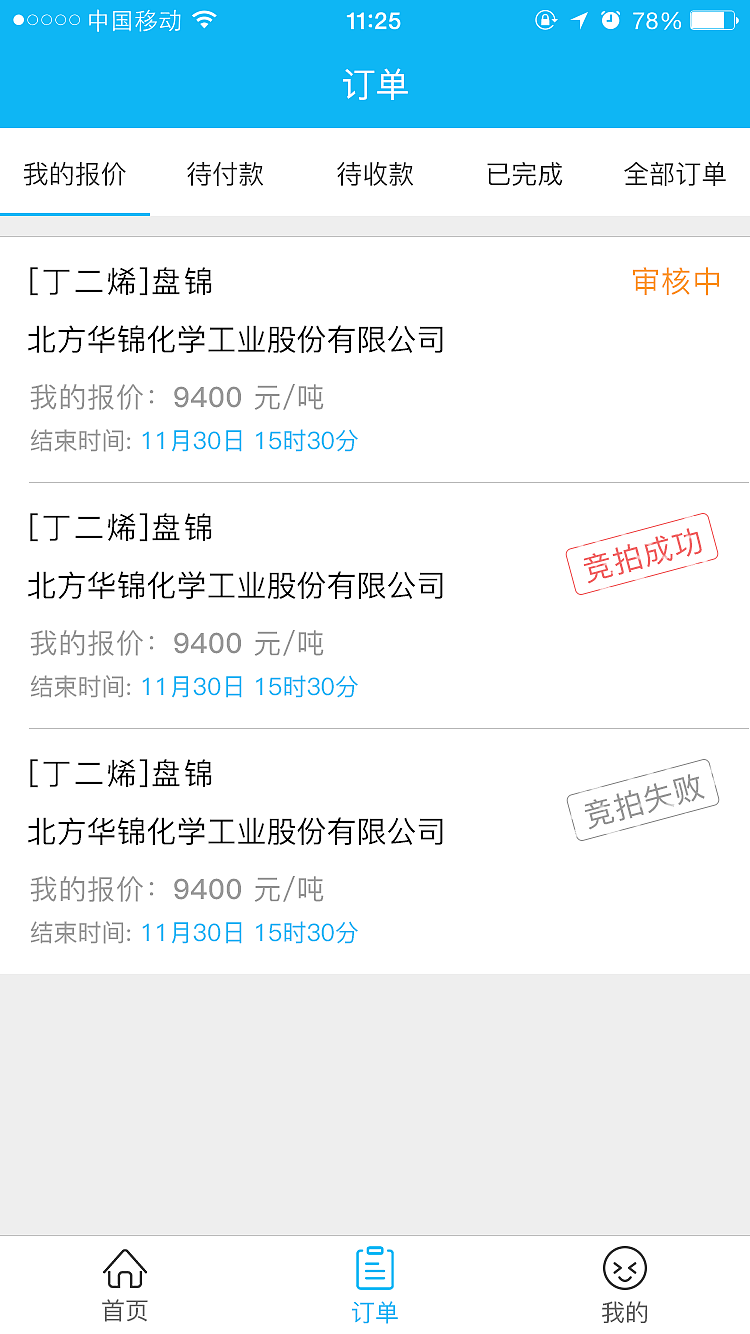The height and width of the screenshot is (1334, 750).
Task: Click the 订单 title in blue header
Action: pos(374,85)
